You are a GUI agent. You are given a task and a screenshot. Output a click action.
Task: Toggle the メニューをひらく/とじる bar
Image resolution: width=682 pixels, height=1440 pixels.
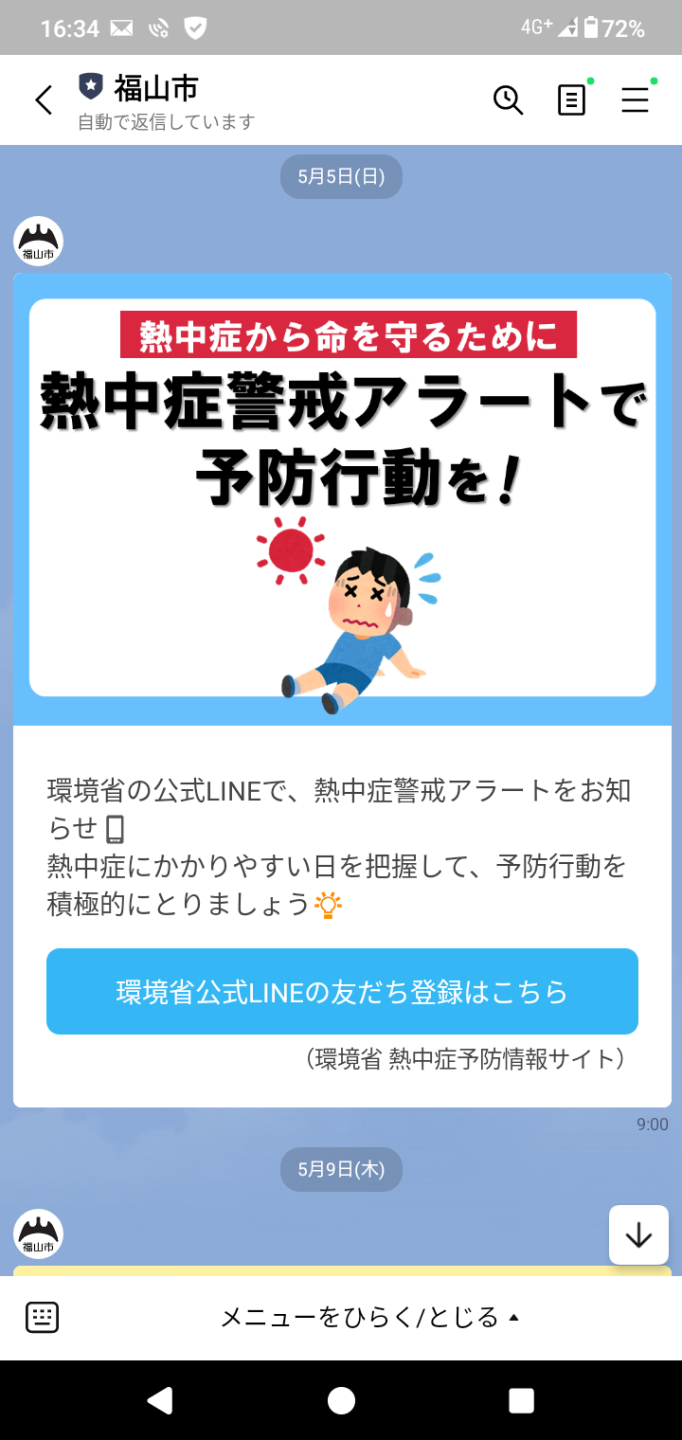(x=370, y=1318)
